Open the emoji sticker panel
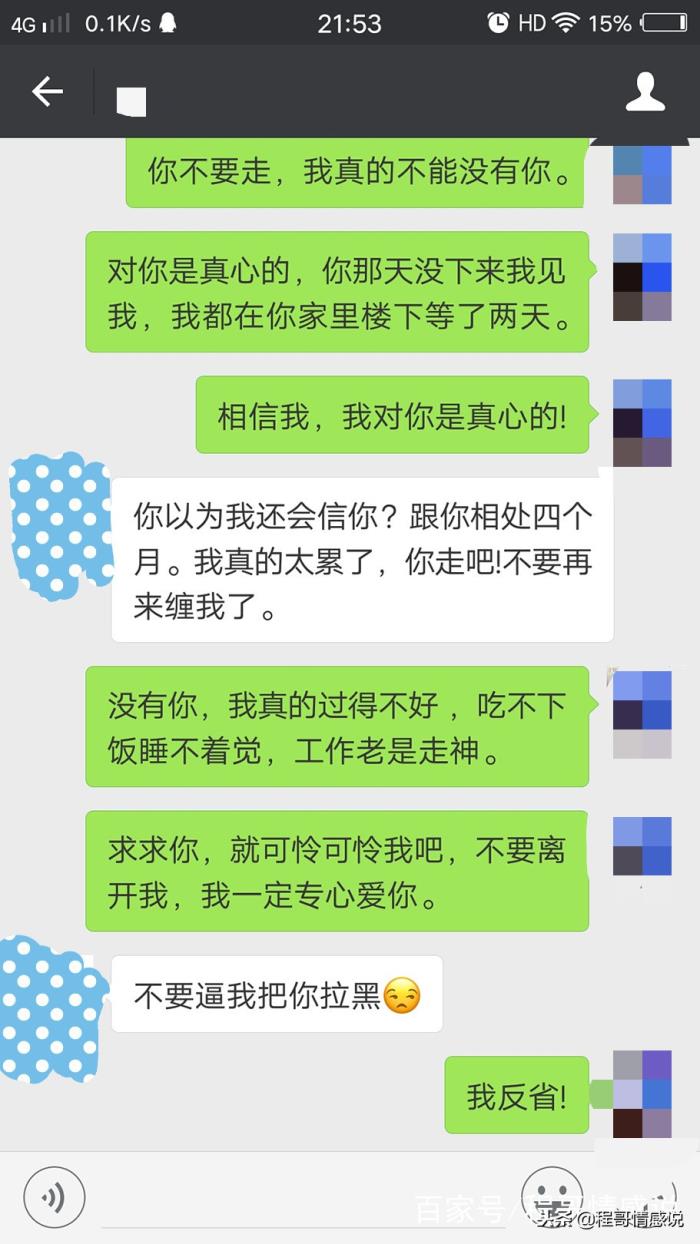Image resolution: width=700 pixels, height=1244 pixels. pos(552,1196)
